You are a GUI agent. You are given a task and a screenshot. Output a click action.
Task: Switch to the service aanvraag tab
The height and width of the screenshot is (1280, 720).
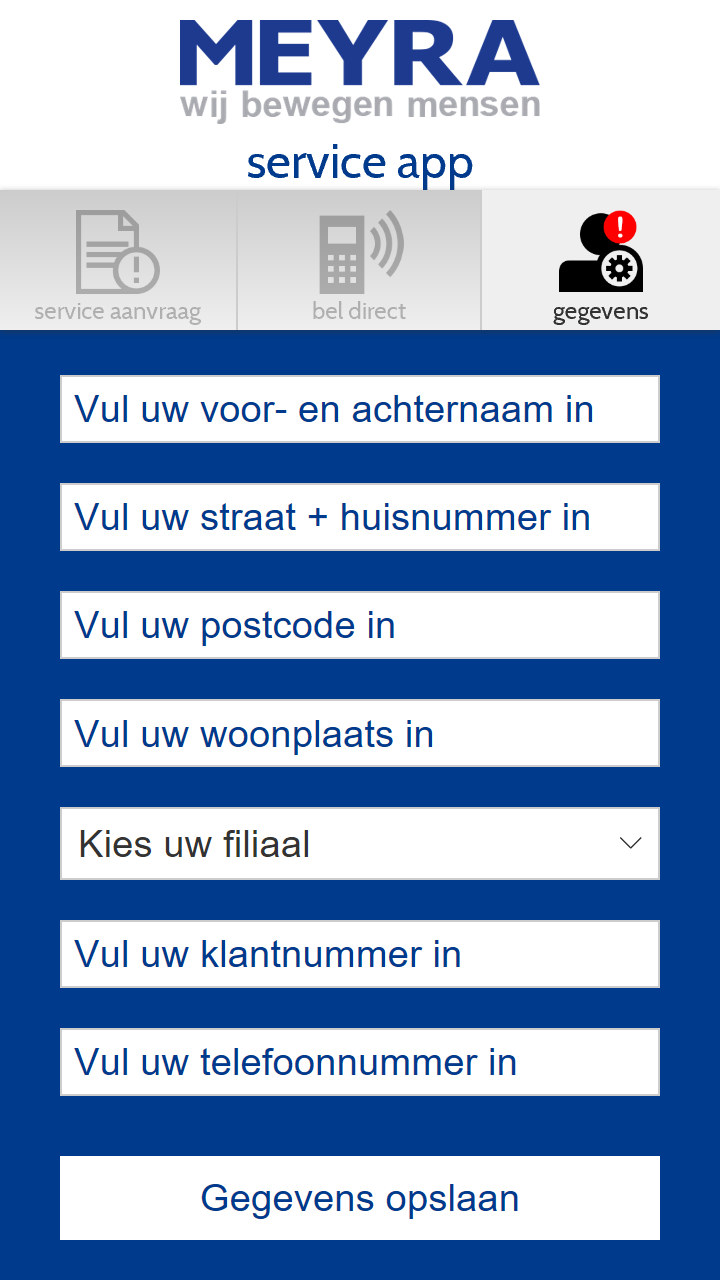[118, 262]
